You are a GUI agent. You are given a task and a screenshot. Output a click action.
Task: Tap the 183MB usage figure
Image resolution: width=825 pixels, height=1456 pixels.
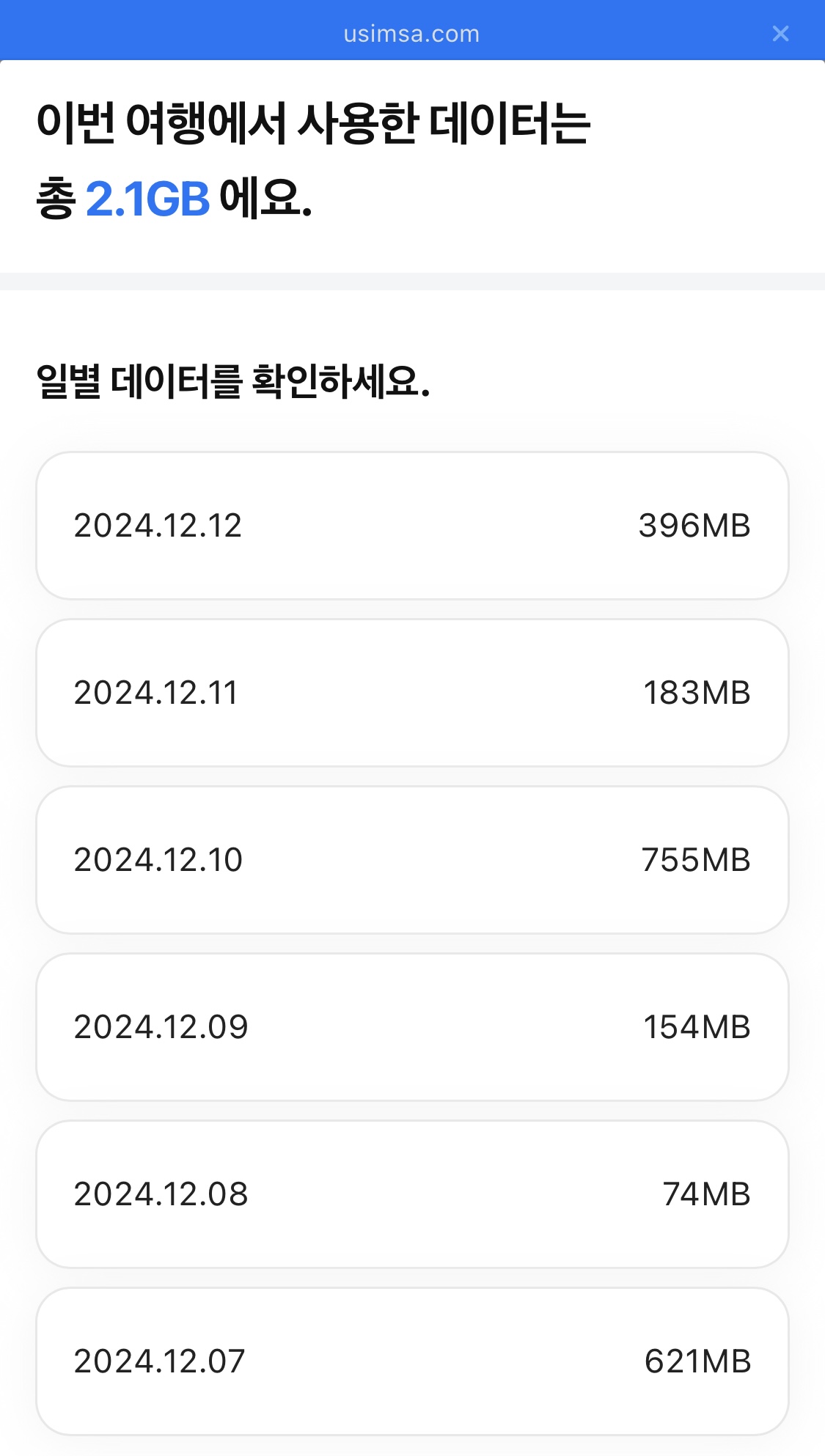698,693
